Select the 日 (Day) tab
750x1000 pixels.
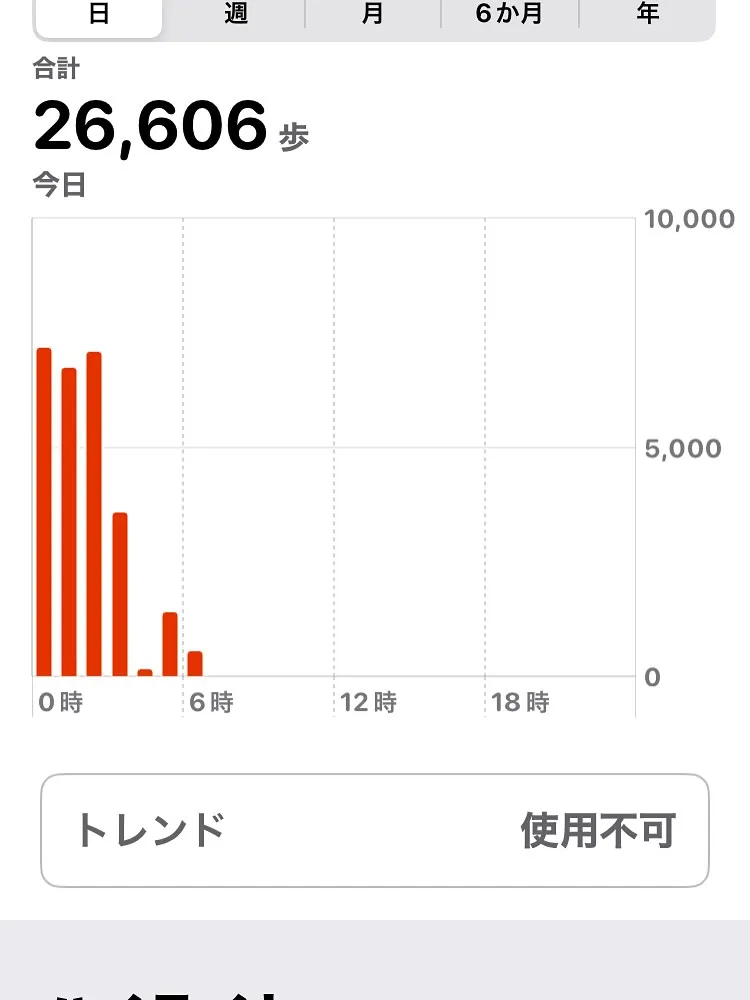coord(97,13)
